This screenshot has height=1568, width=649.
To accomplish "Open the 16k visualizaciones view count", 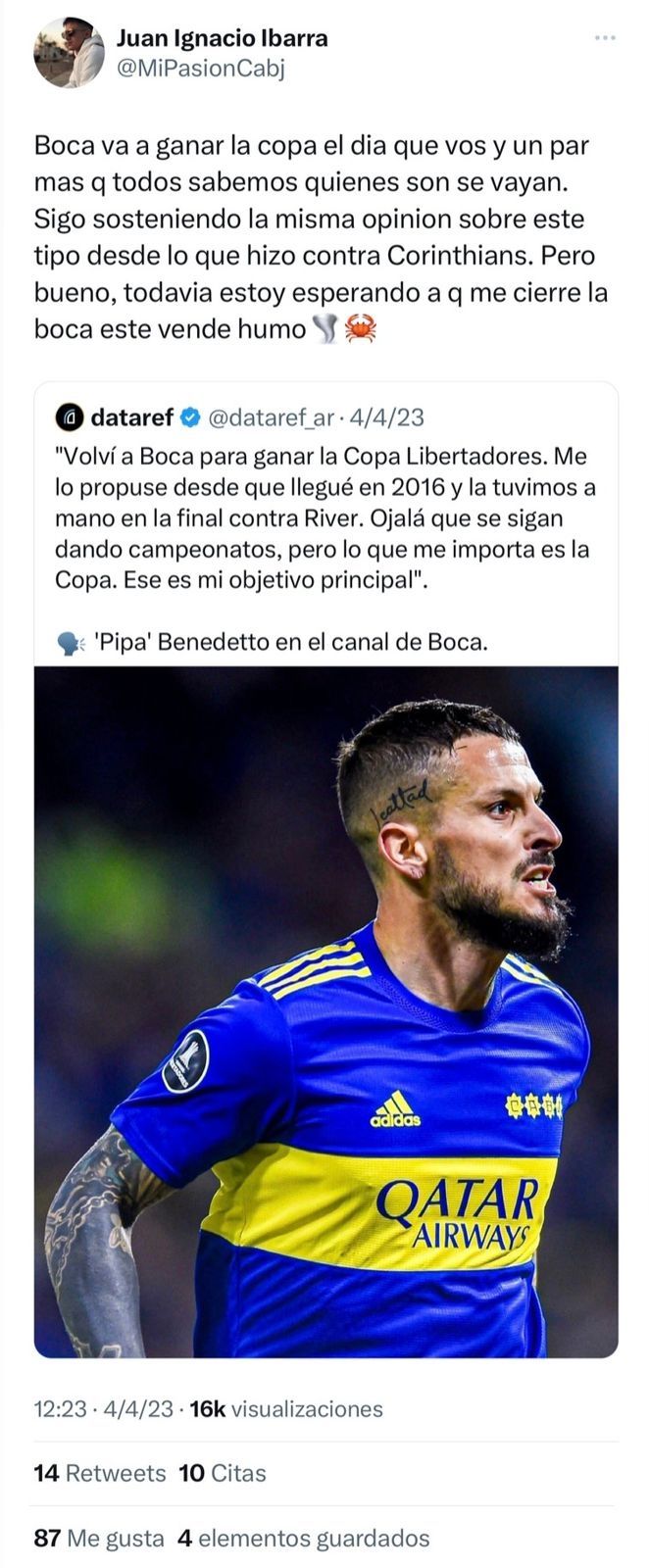I will click(285, 1409).
